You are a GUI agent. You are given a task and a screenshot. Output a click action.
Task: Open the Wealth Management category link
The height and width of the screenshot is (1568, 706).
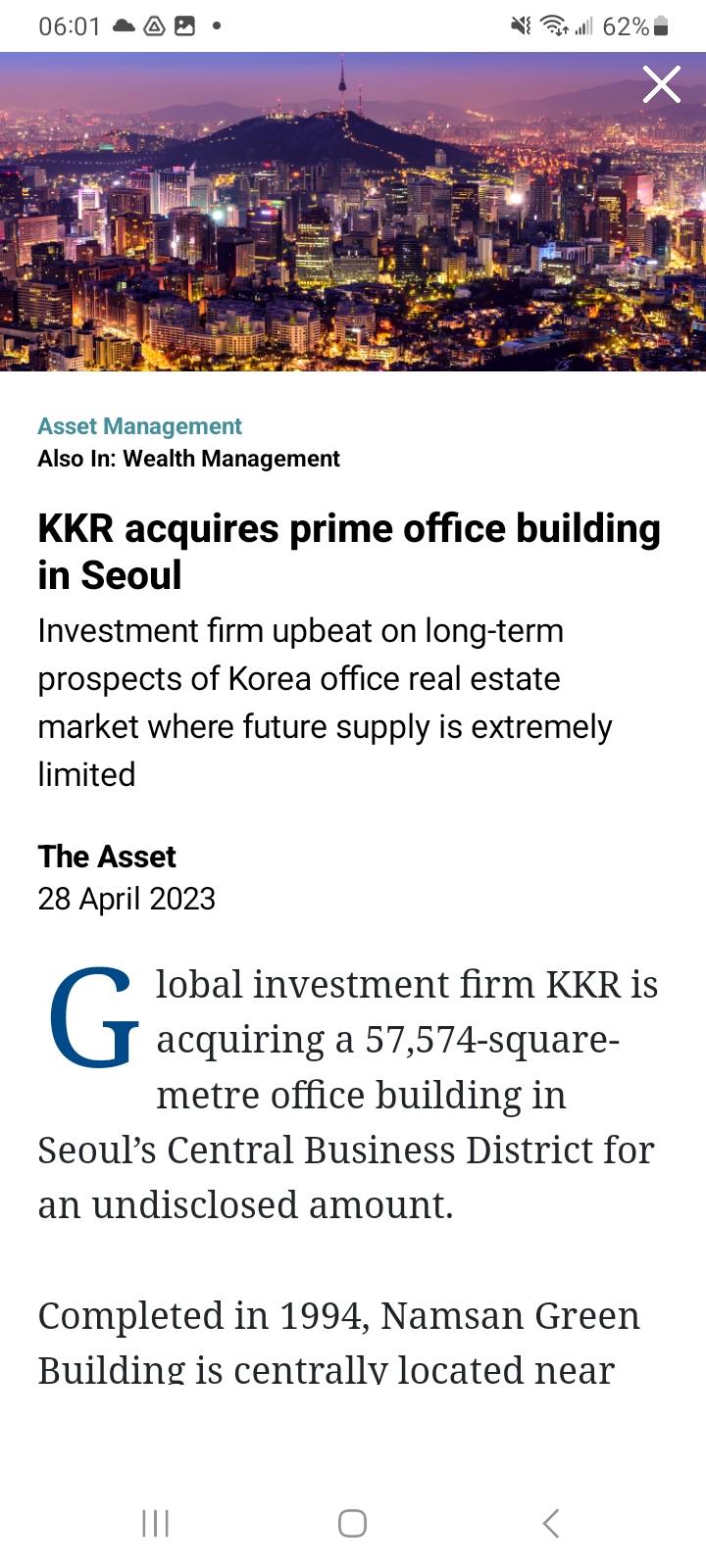(231, 459)
